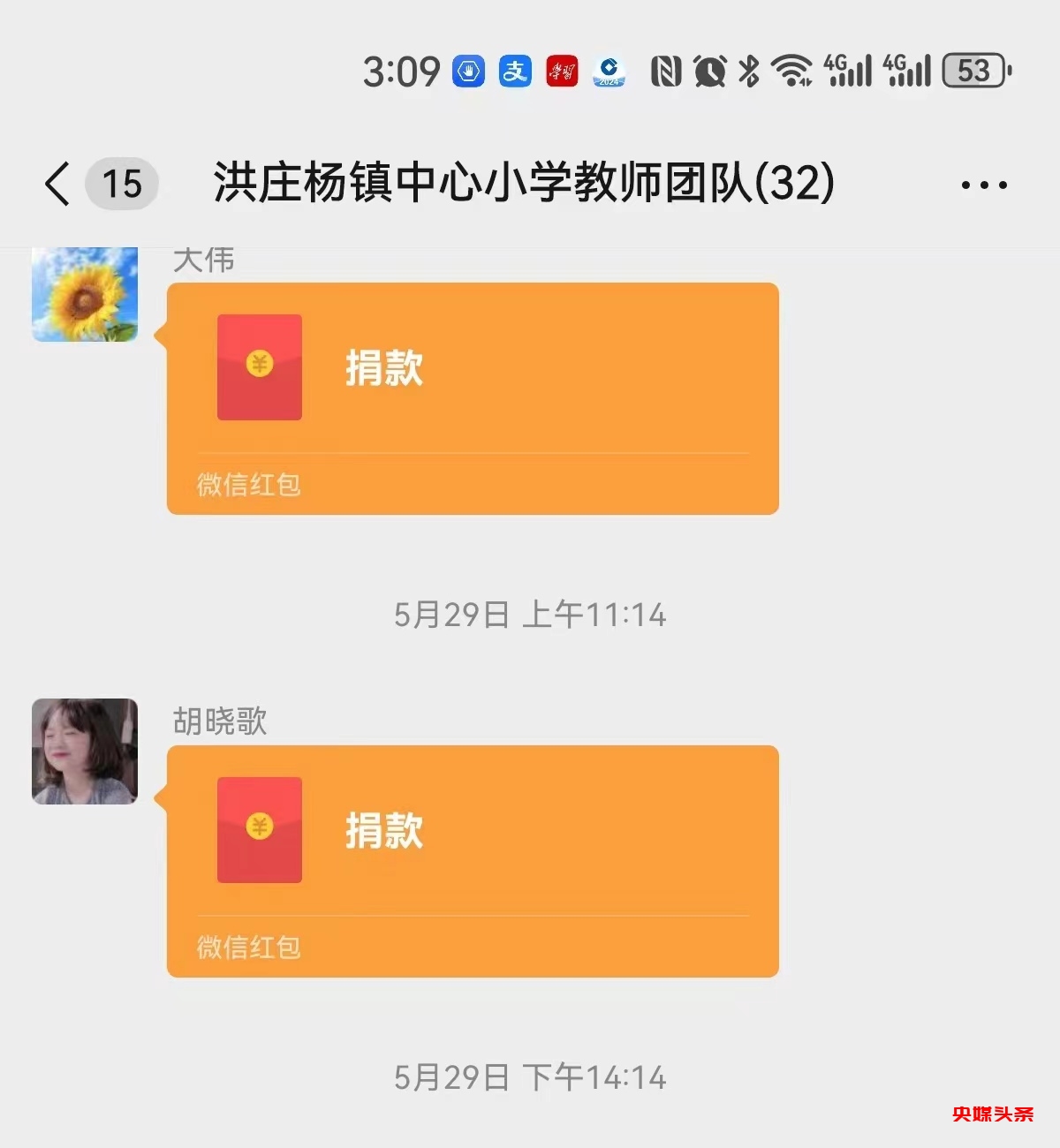Open the 捐款 red packet from 大伟
This screenshot has width=1060, height=1148.
(473, 397)
